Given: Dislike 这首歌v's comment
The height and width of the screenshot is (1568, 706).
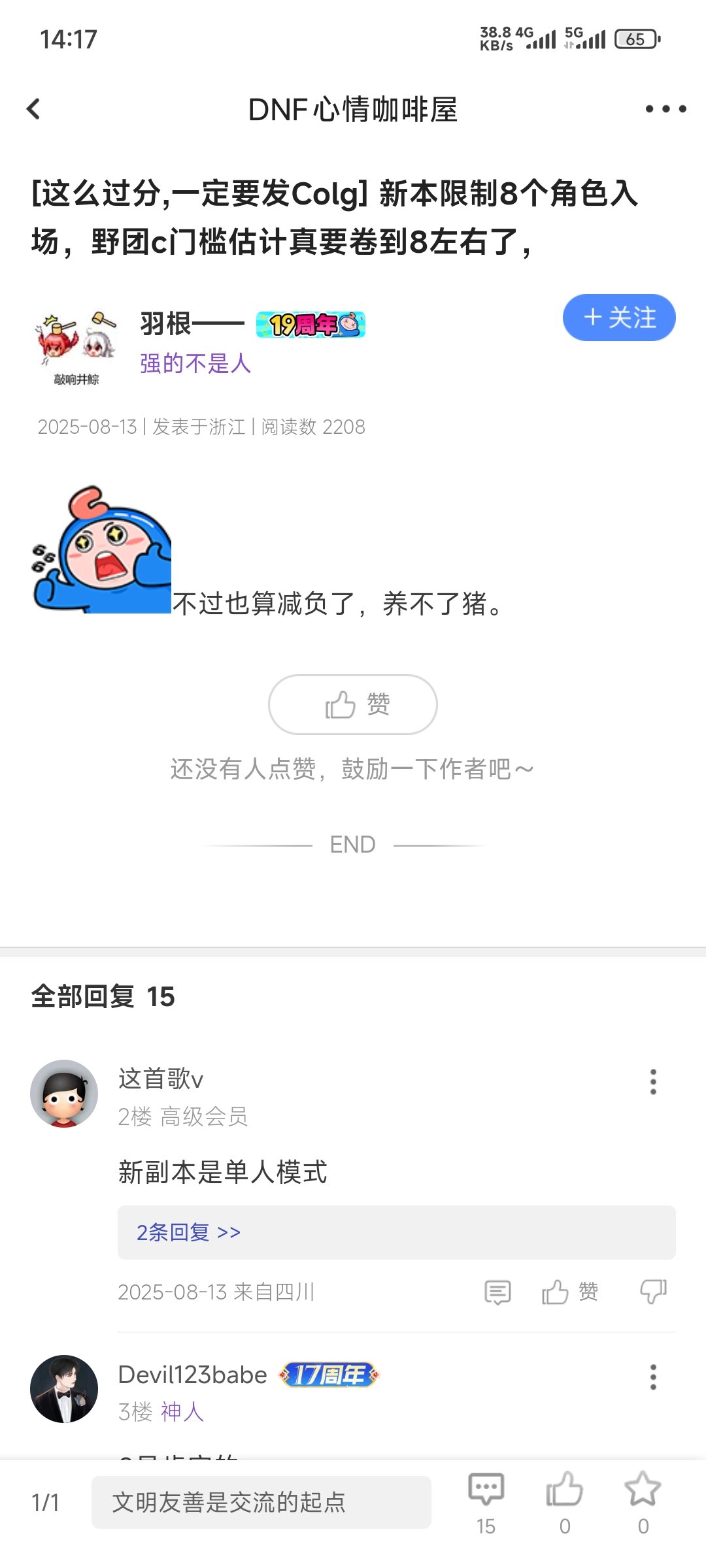Looking at the screenshot, I should pyautogui.click(x=652, y=1292).
